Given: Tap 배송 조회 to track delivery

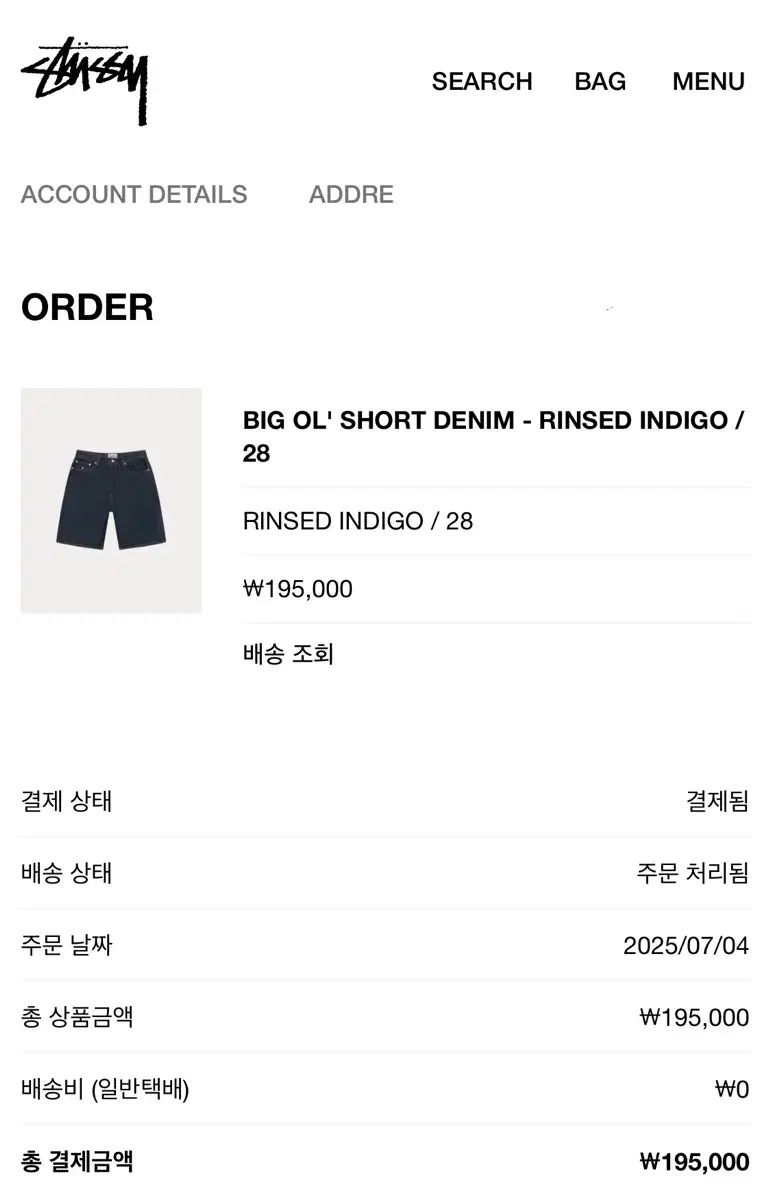Looking at the screenshot, I should (x=288, y=654).
